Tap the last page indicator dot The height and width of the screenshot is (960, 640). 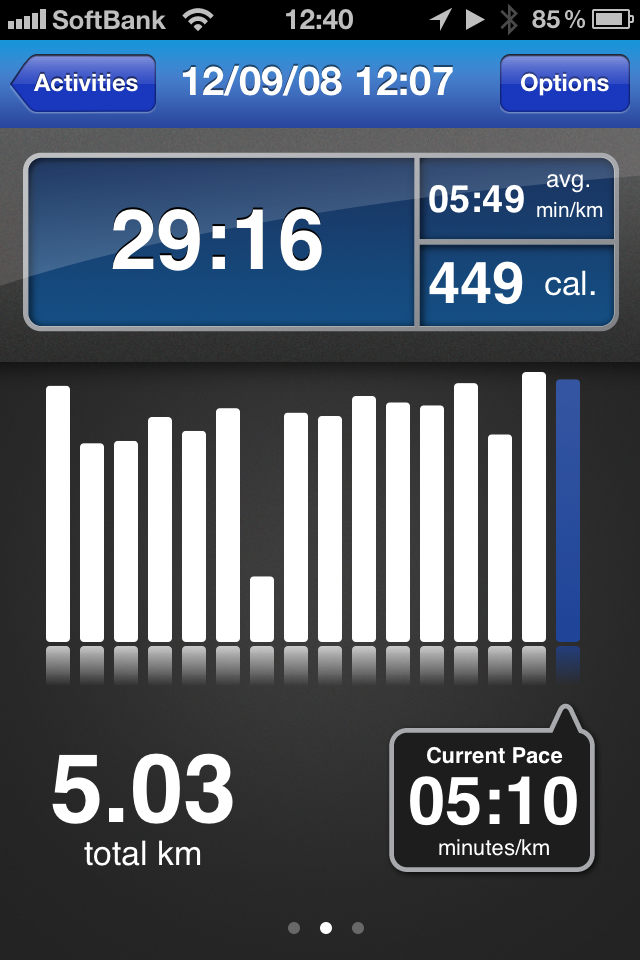[358, 928]
